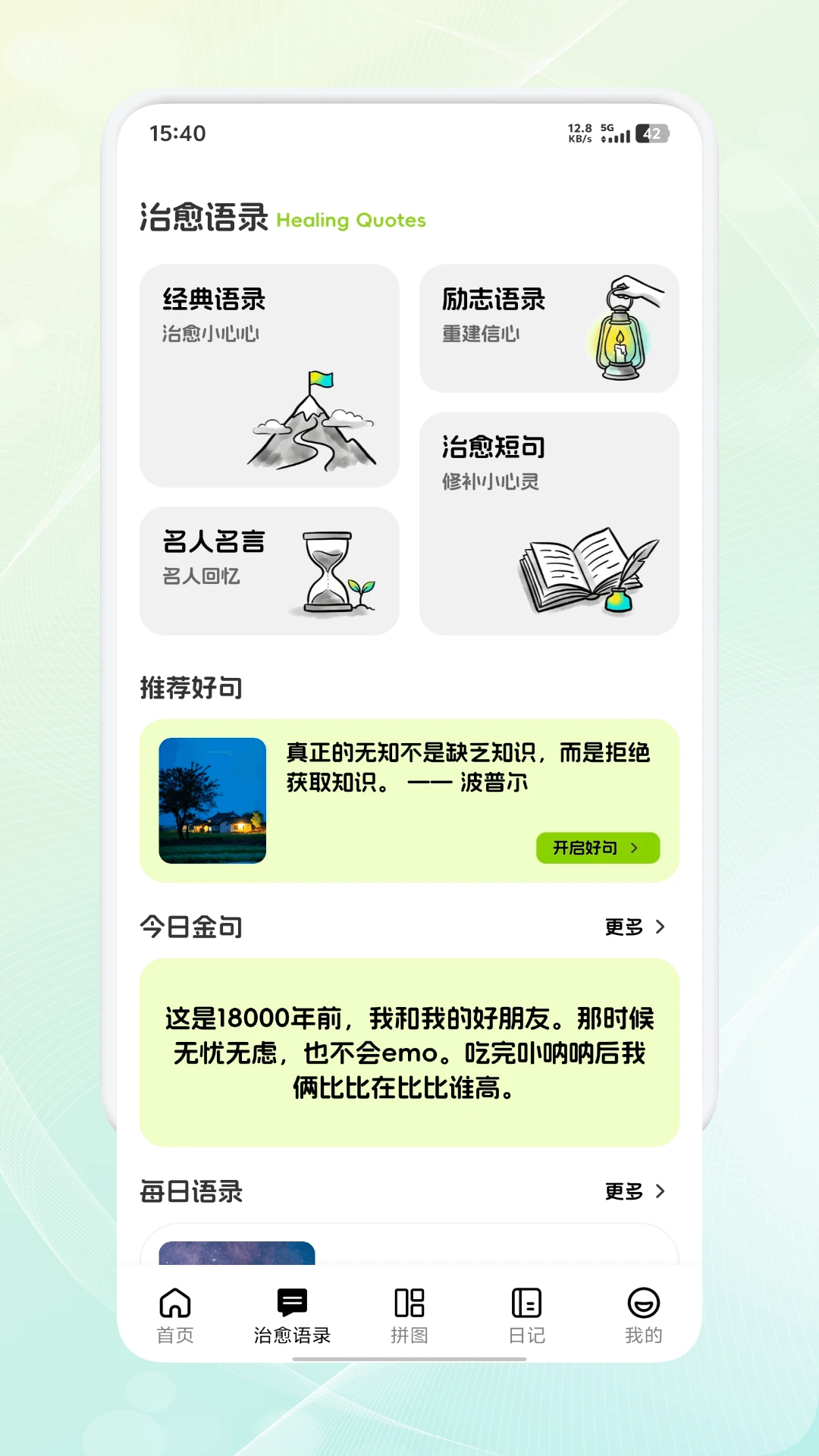Tap the 开启好句 button
The image size is (819, 1456).
click(598, 848)
